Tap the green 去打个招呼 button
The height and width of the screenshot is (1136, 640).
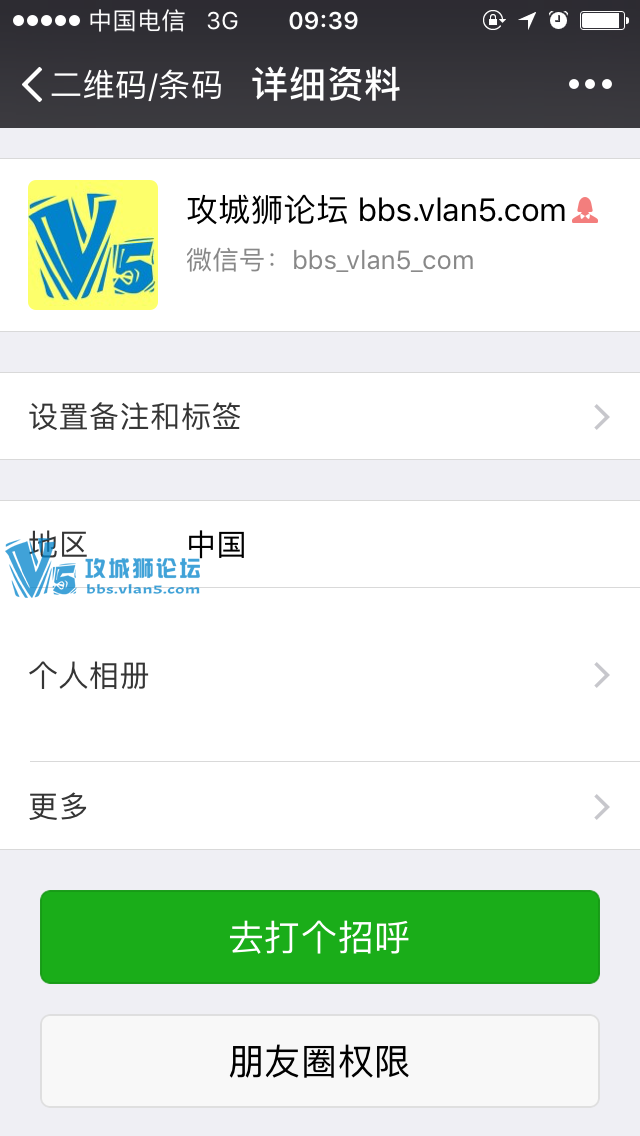coord(320,937)
